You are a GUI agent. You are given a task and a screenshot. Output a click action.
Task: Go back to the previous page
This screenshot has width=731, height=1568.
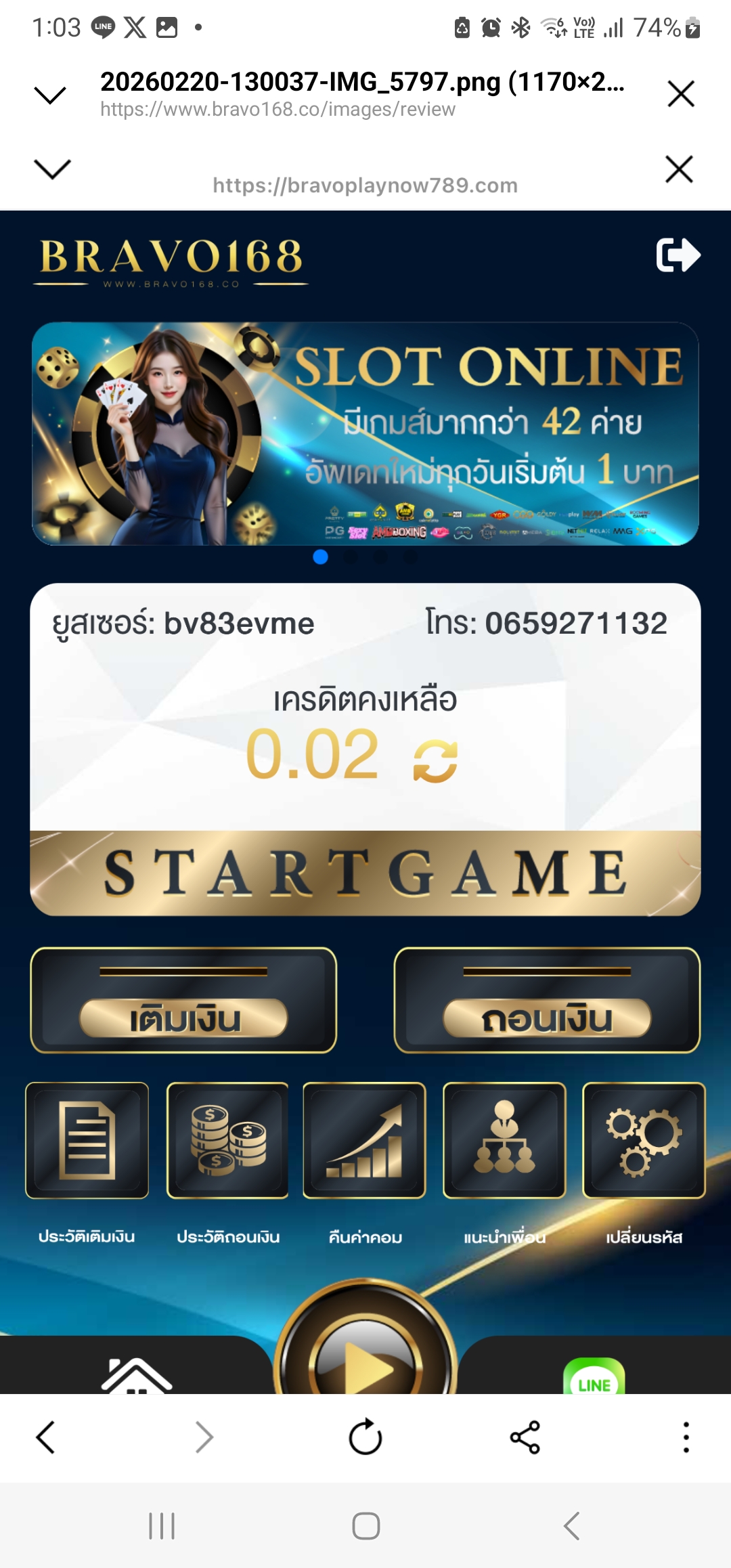pos(45,1437)
